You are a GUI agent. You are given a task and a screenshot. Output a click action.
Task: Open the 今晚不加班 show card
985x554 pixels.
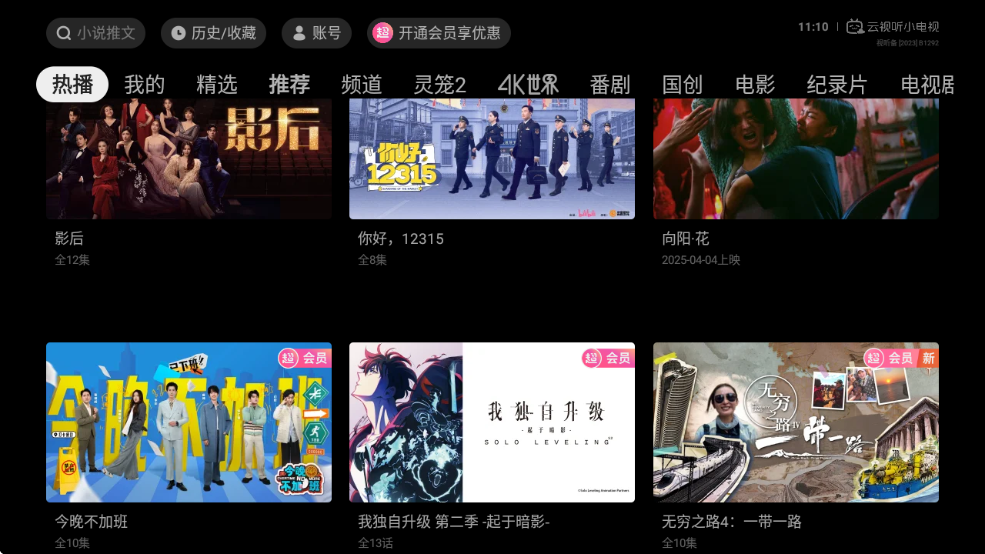(188, 422)
